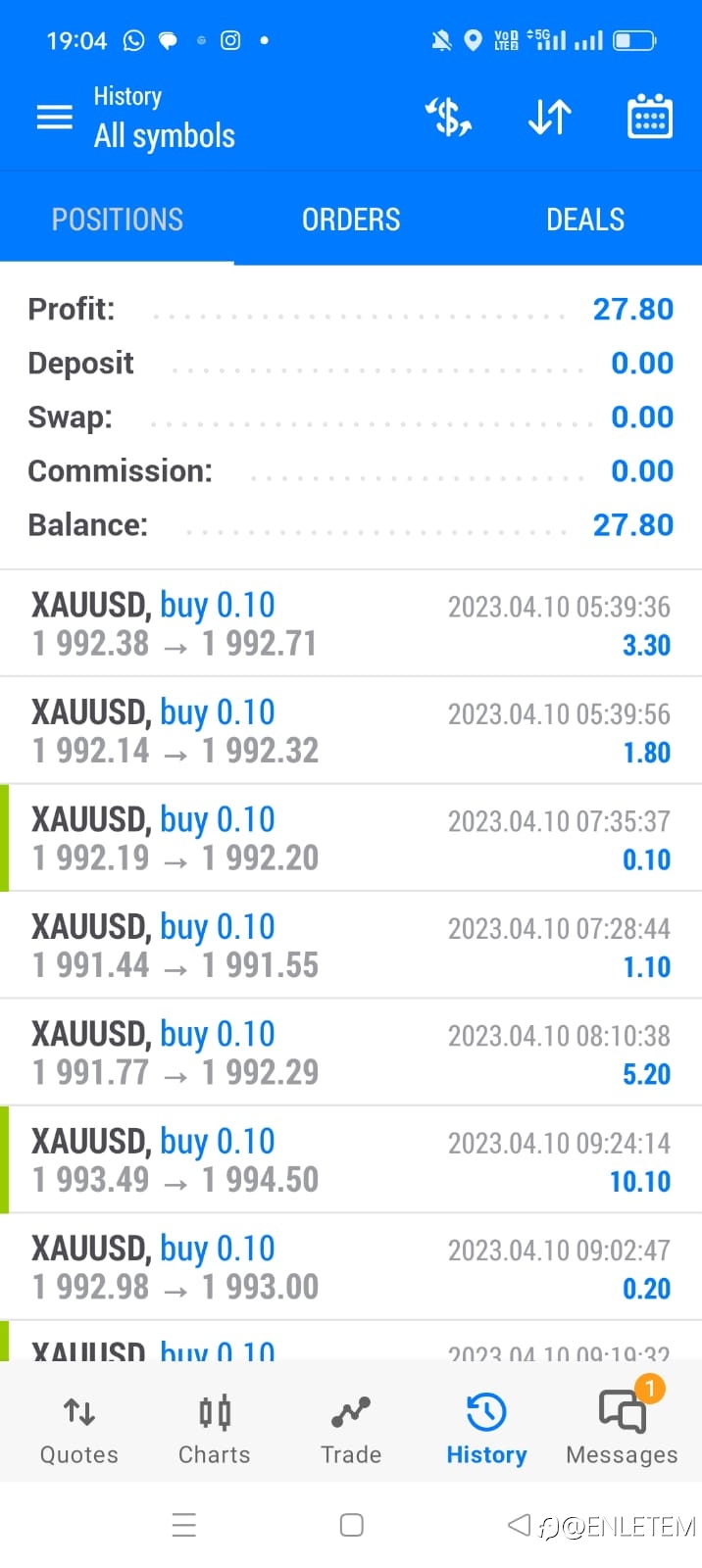Open the Trade tab
This screenshot has width=702, height=1568.
351,1430
